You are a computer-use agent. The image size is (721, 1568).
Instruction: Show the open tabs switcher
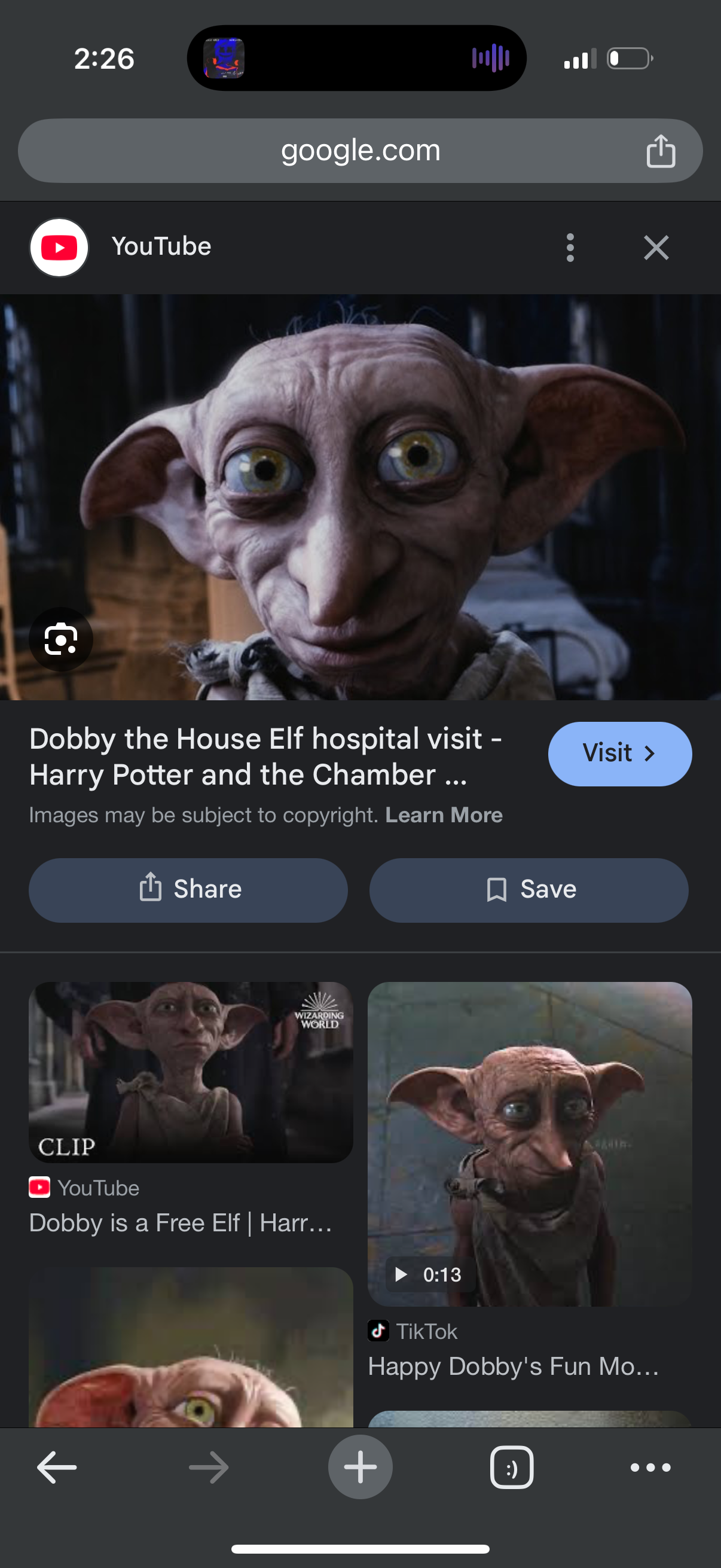(x=511, y=1467)
